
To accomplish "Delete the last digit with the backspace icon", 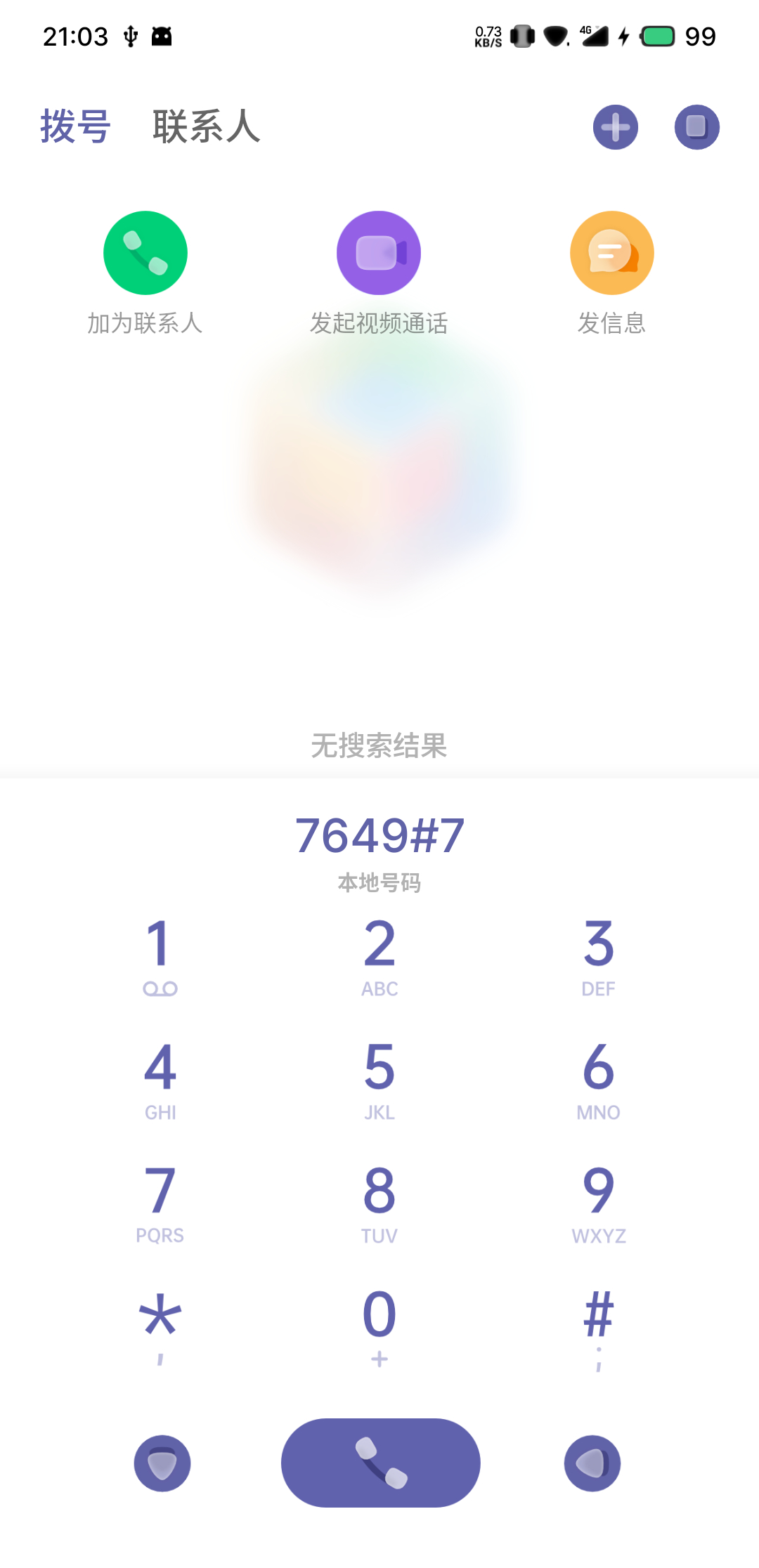I will (x=592, y=1463).
